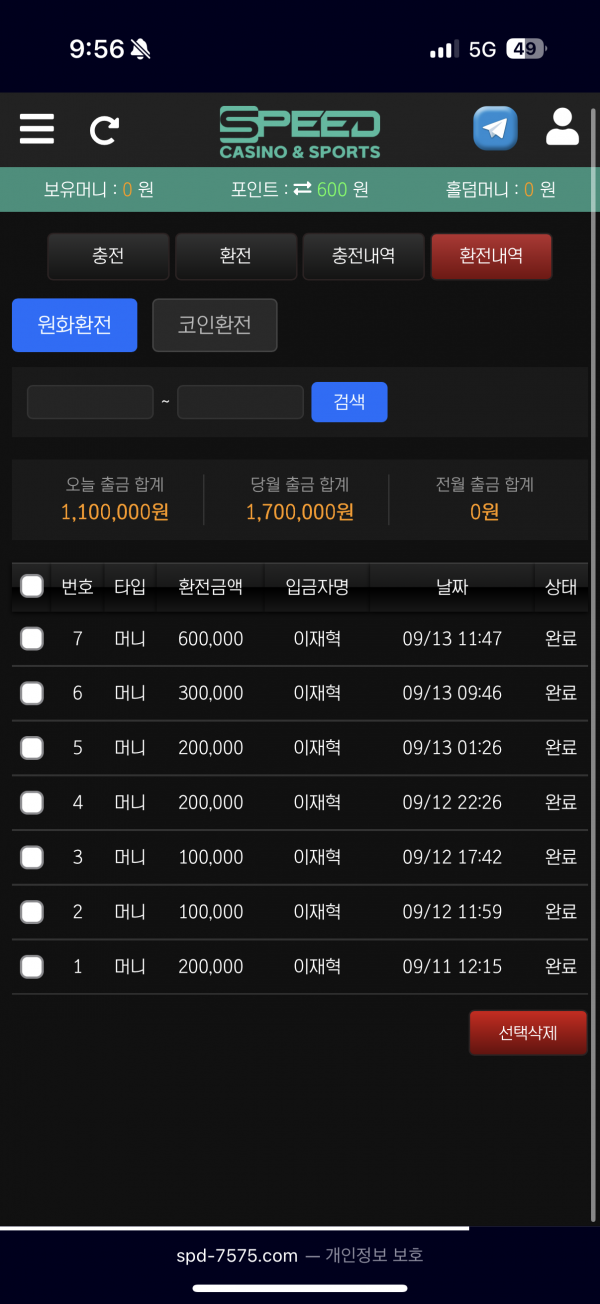600x1304 pixels.
Task: Mark the checkbox for row 3
Action: [x=32, y=857]
